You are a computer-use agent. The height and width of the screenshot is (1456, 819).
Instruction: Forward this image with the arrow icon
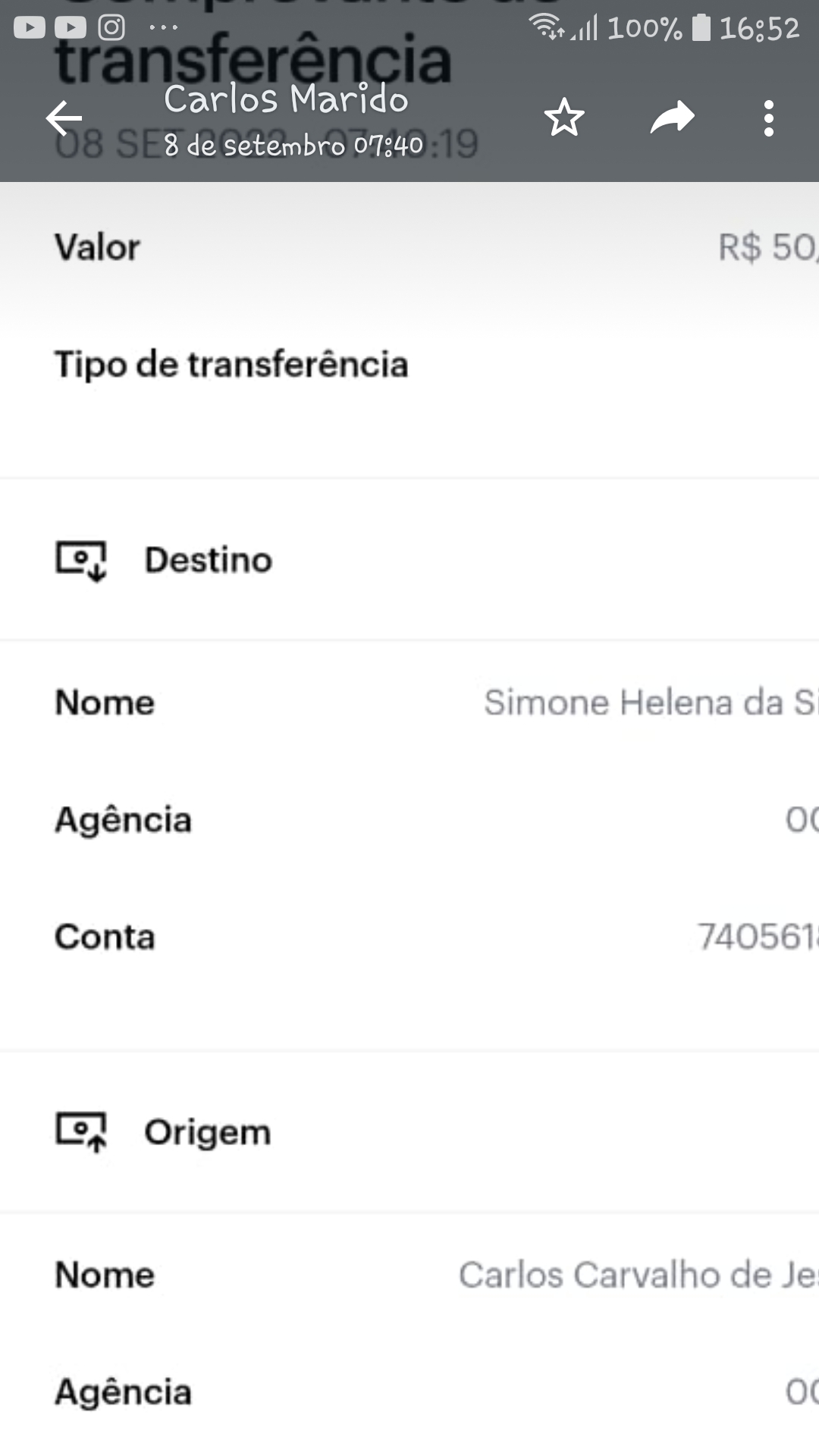pos(672,118)
